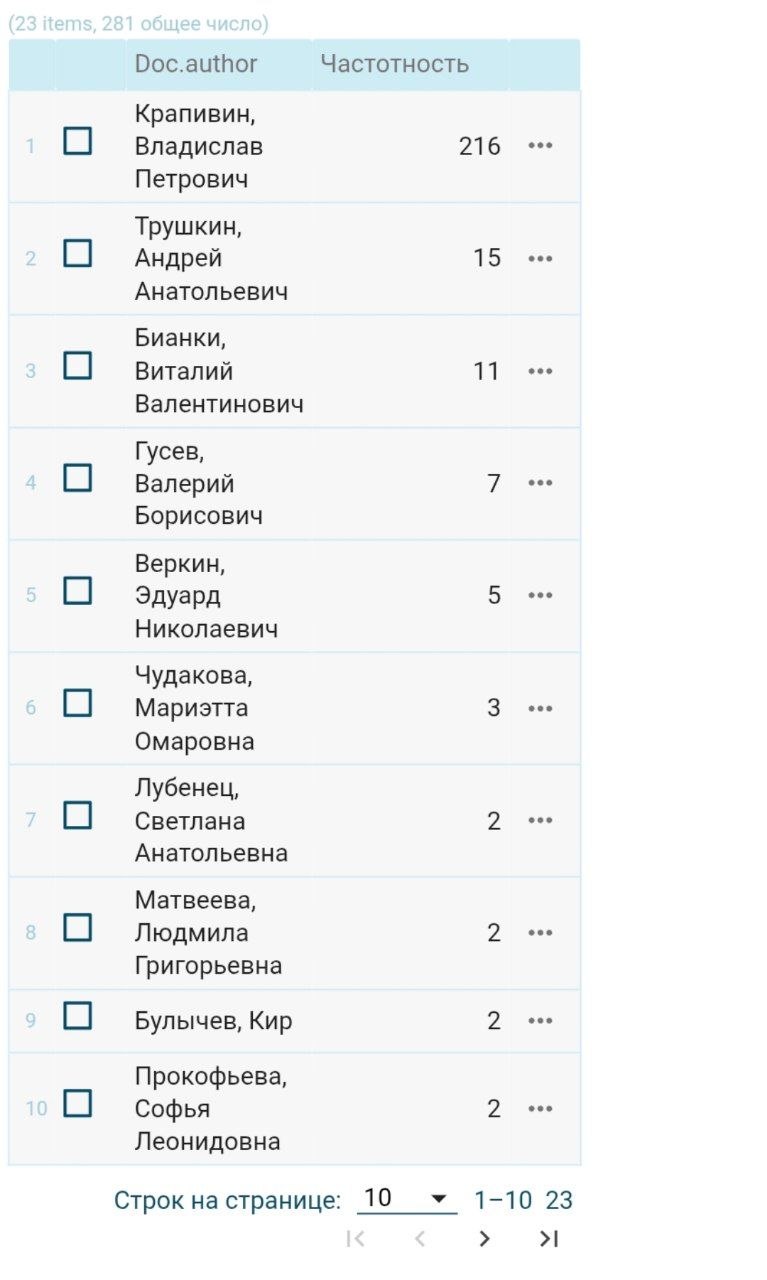Image resolution: width=767 pixels, height=1280 pixels.
Task: Tick the Бианки, Виталий Валентинович checkbox
Action: (x=78, y=366)
